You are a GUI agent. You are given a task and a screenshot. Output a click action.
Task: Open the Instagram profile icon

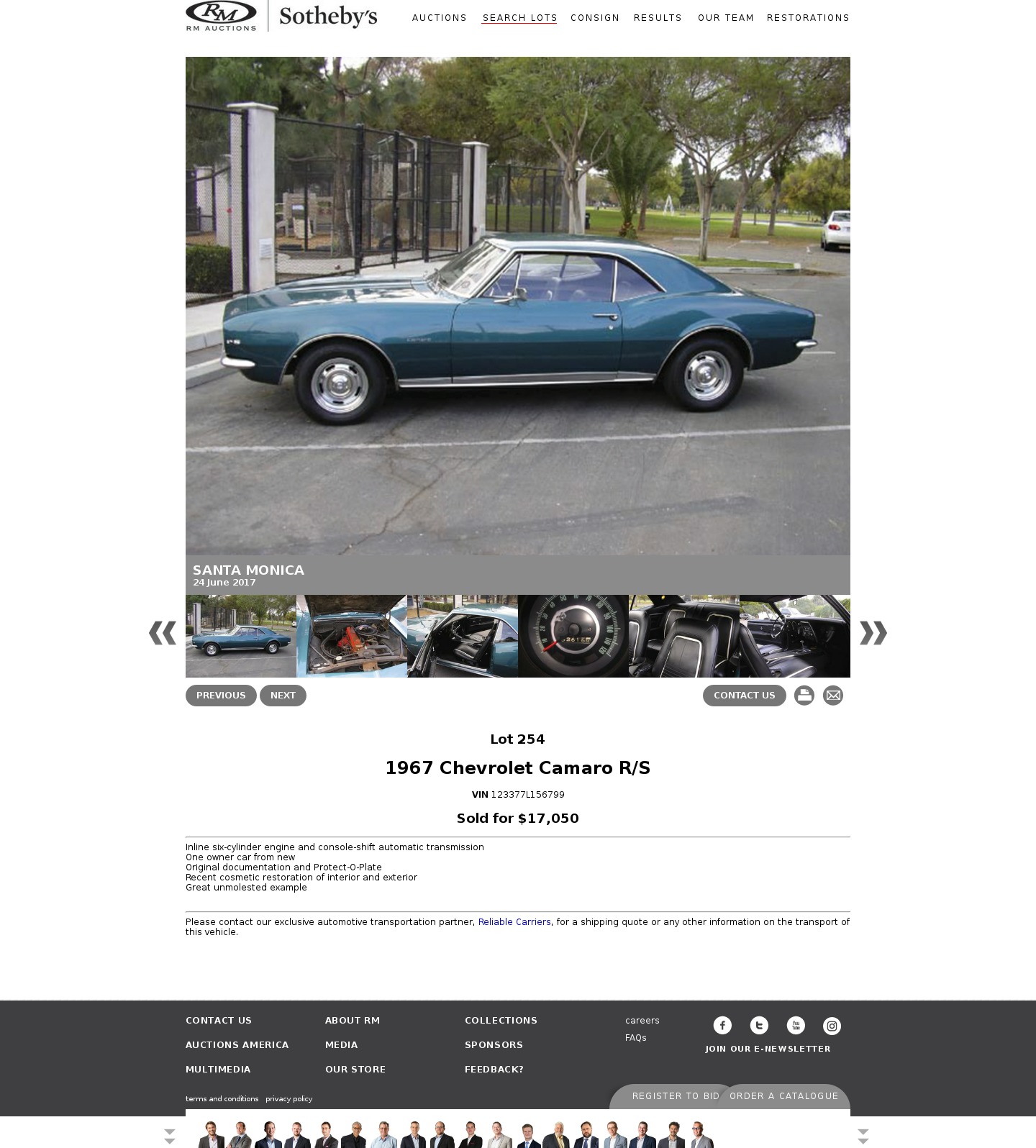pyautogui.click(x=832, y=1026)
